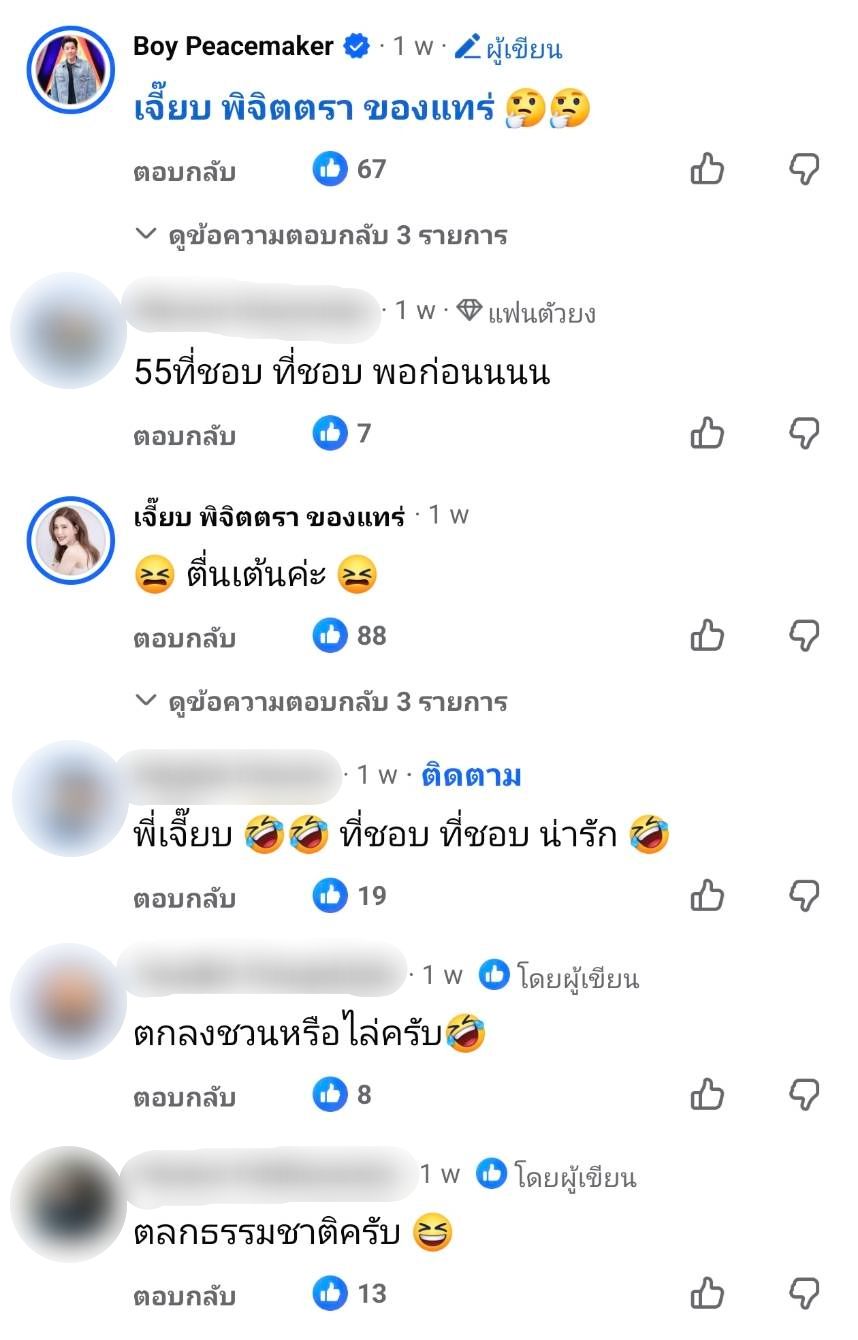Dislike the 'ตกลงชวนหรือไล่ครับ' comment
858x1340 pixels.
click(804, 1095)
